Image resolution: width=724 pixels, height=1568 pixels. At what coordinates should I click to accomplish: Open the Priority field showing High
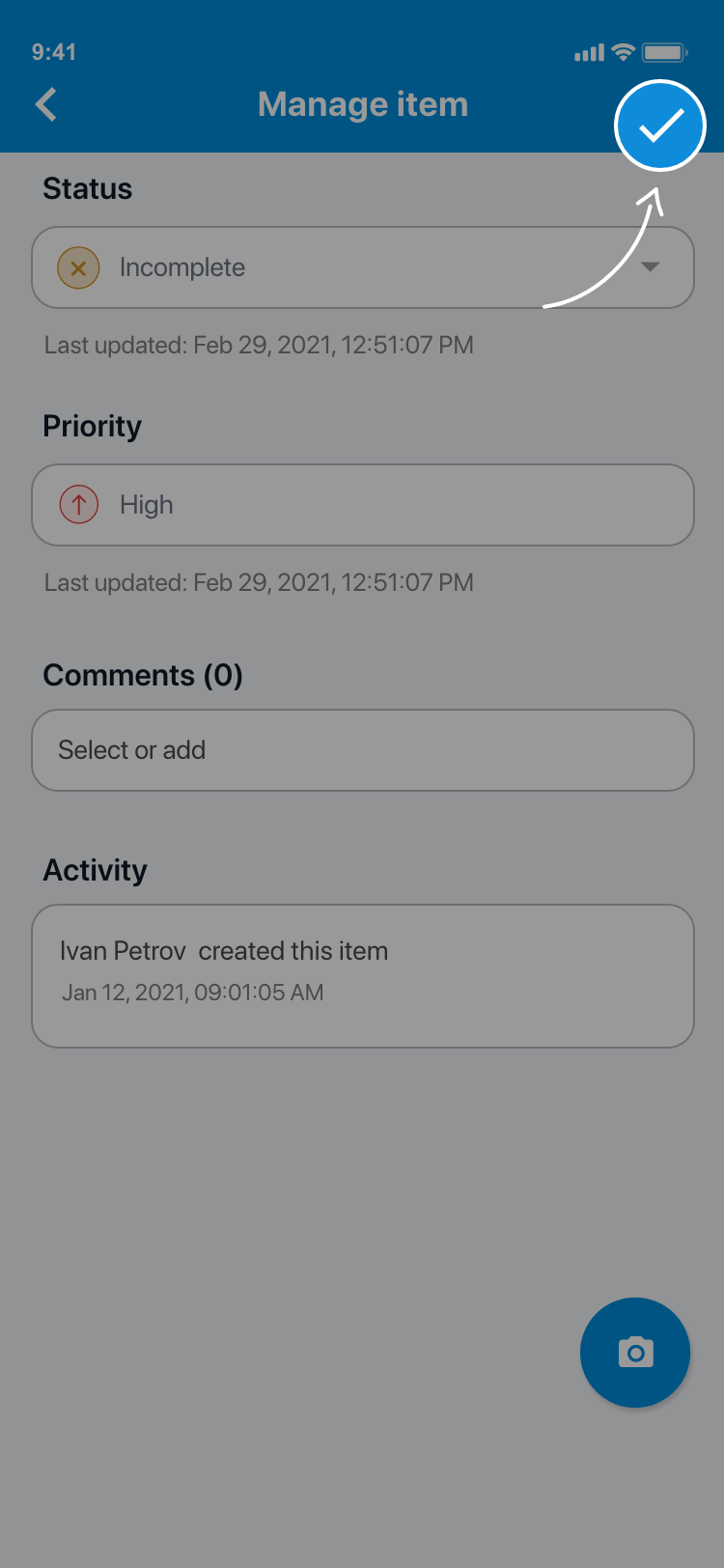[362, 505]
